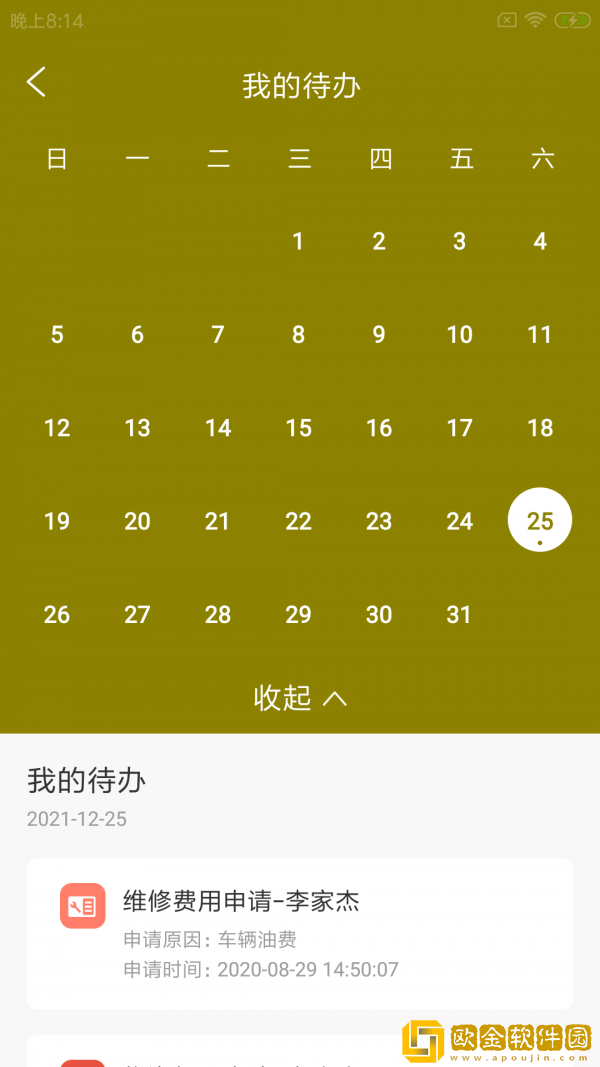Viewport: 600px width, 1067px height.
Task: Select day 1 on the calendar
Action: pyautogui.click(x=298, y=241)
